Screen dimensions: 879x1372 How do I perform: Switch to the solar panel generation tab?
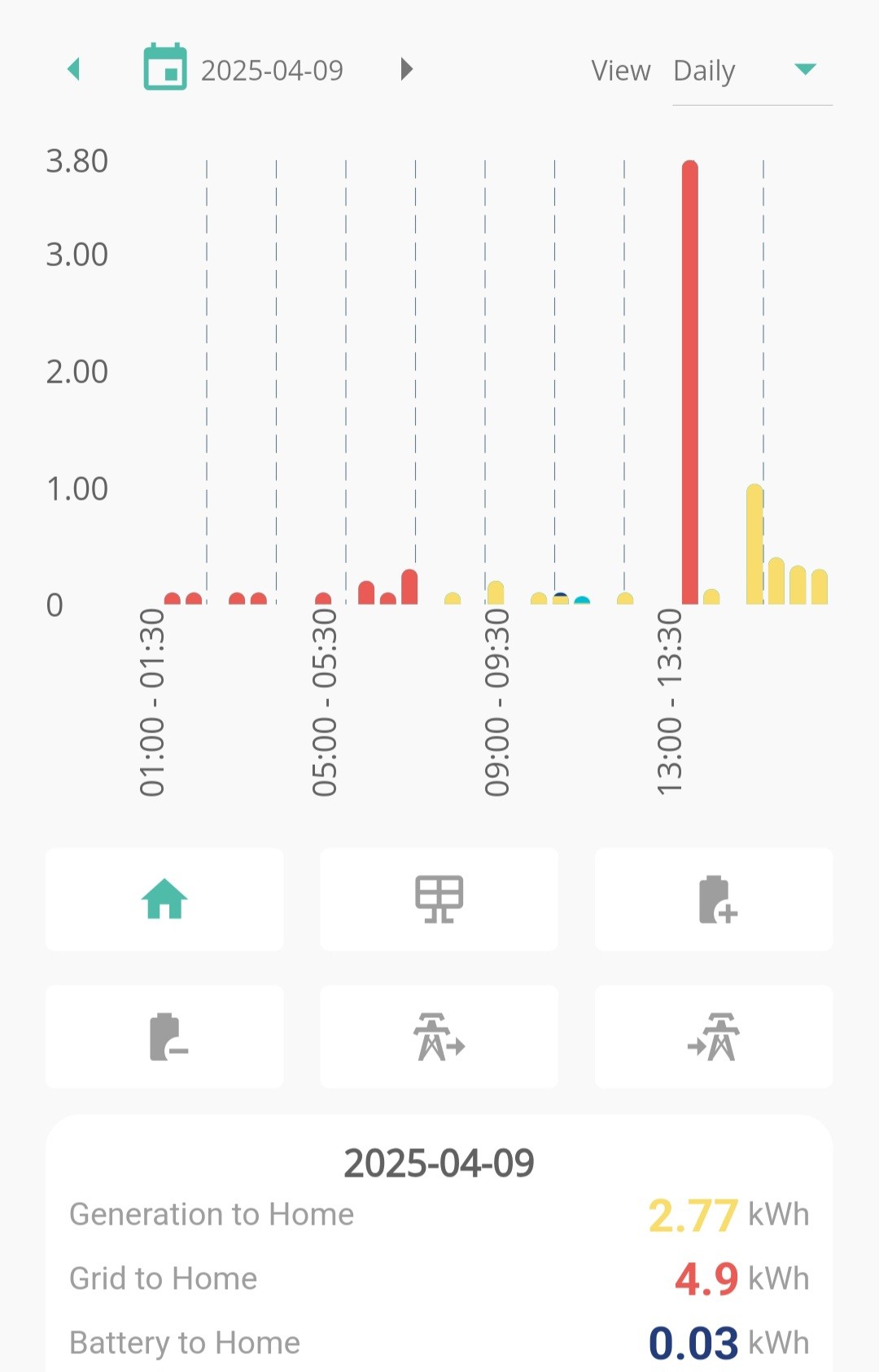439,899
